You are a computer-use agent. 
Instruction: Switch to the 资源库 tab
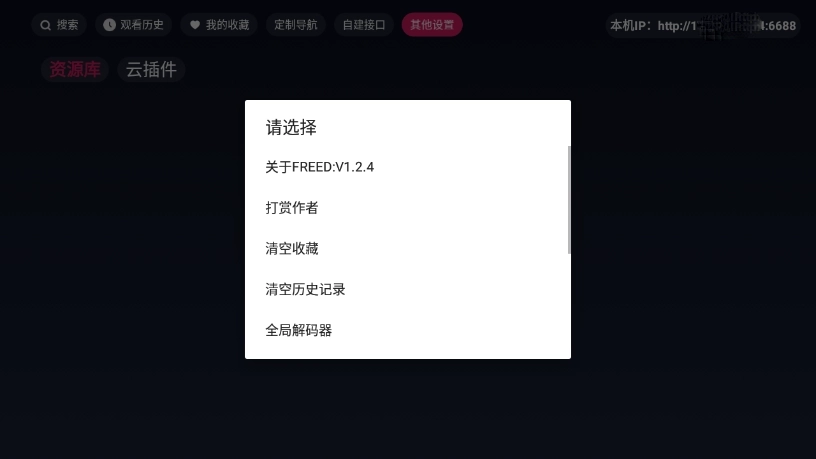tap(75, 69)
